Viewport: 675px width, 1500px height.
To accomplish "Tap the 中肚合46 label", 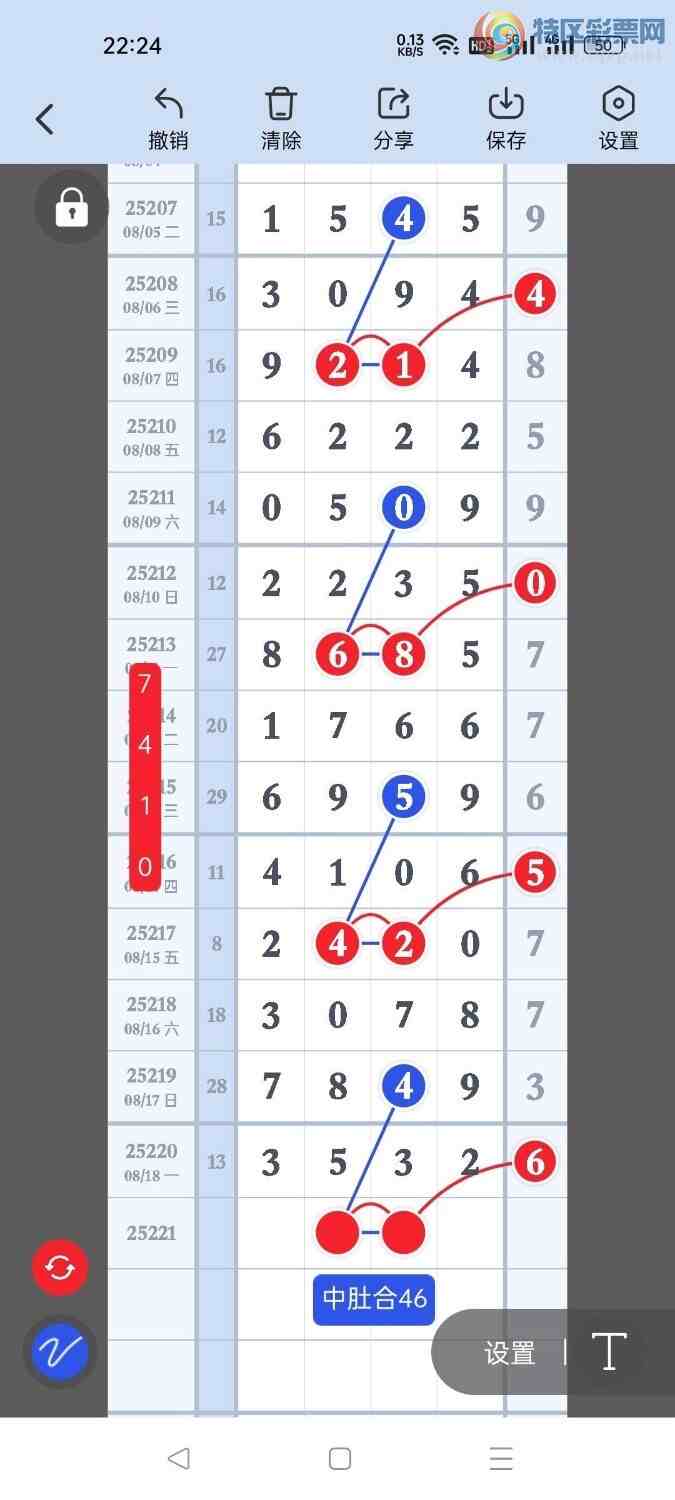I will (374, 1299).
